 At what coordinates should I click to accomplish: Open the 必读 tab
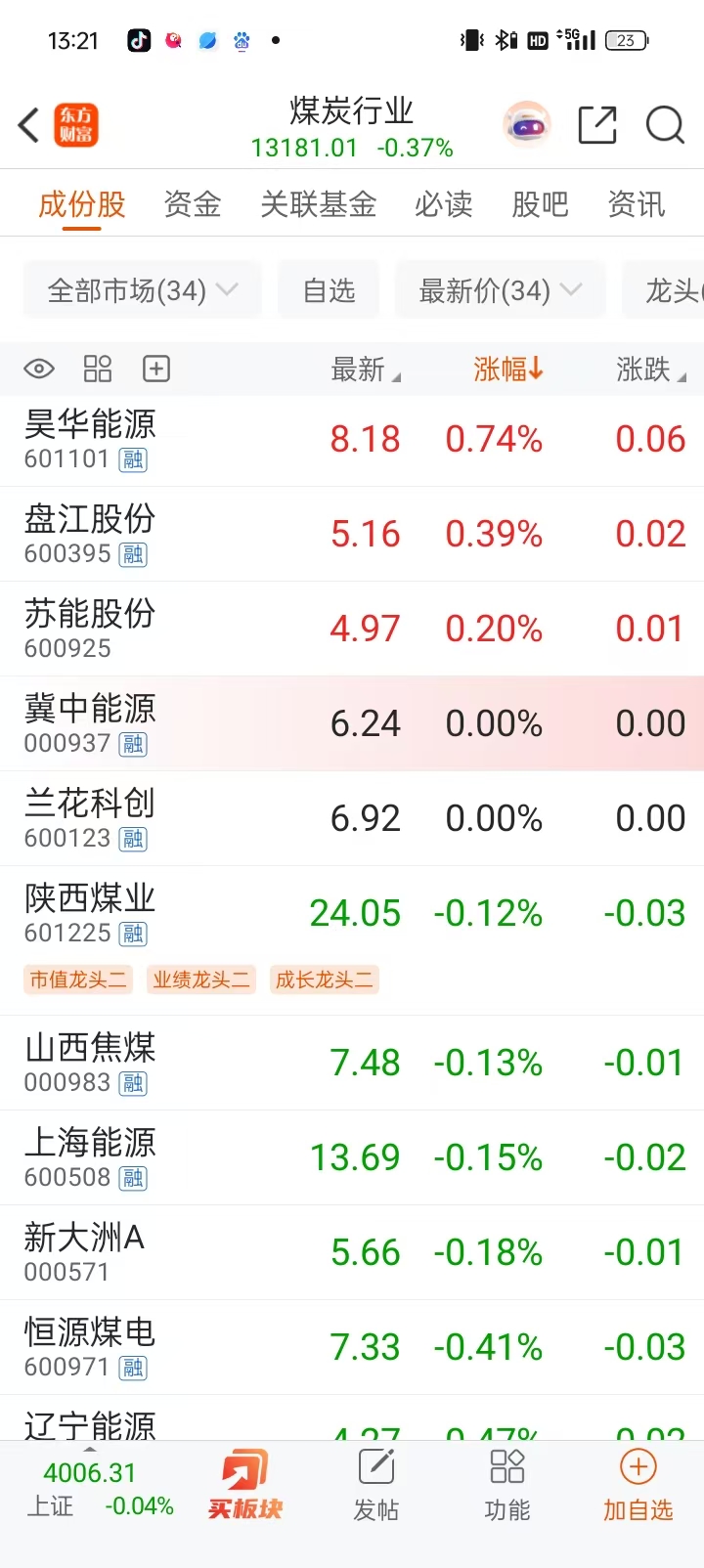click(x=443, y=204)
